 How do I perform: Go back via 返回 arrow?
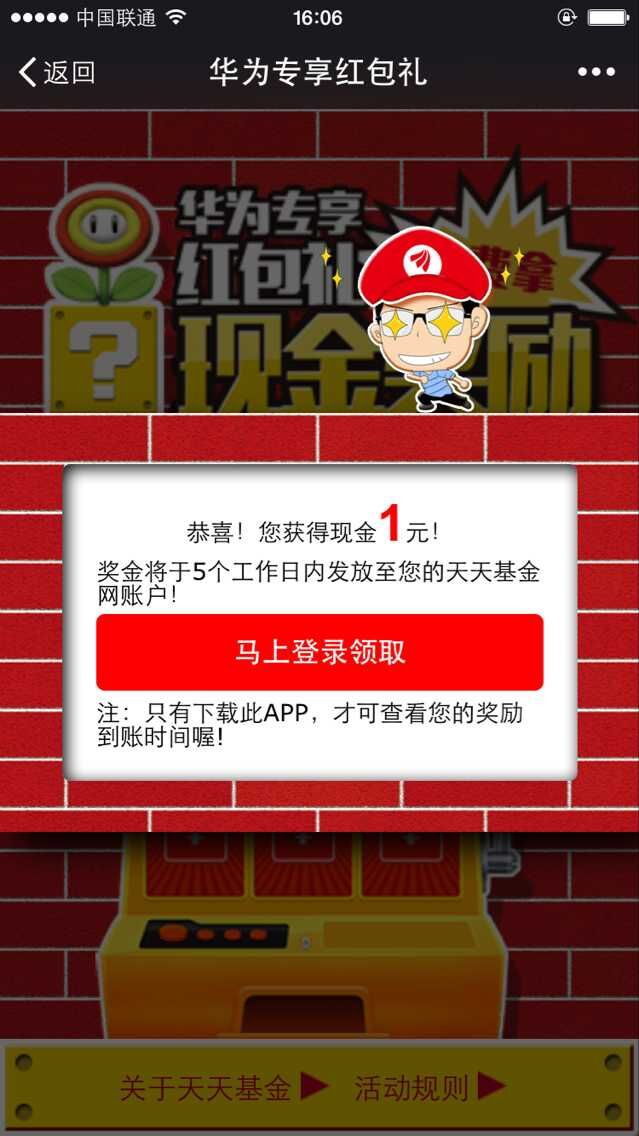click(x=56, y=72)
